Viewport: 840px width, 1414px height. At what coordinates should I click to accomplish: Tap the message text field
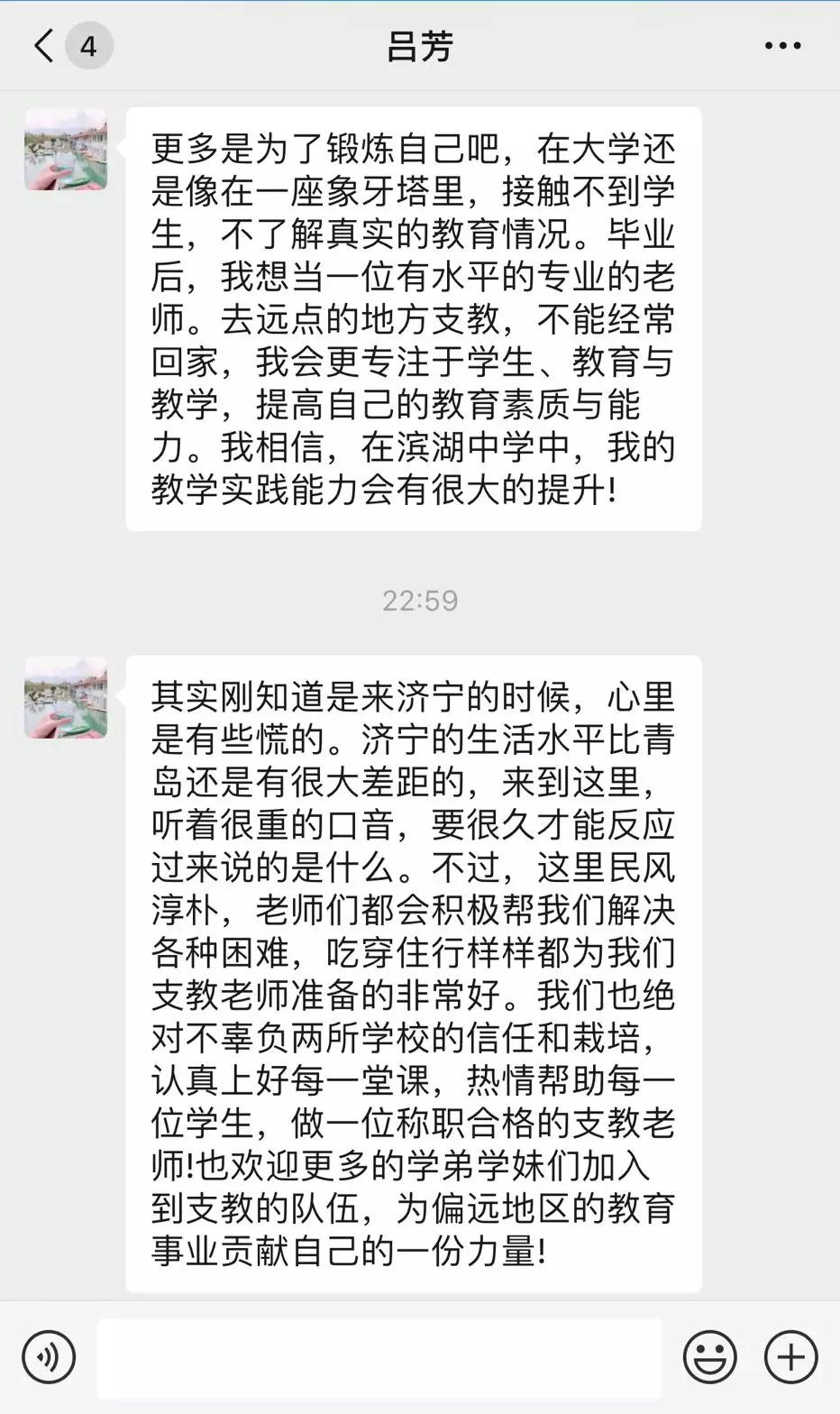point(379,1358)
